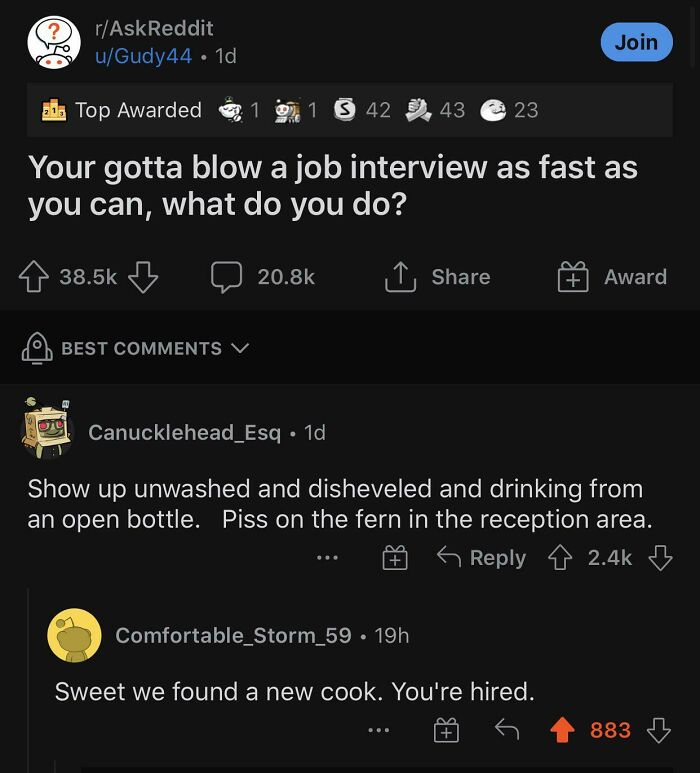Open the r/AskReddit subreddit link
Screen dimensions: 700x773
pyautogui.click(x=153, y=29)
